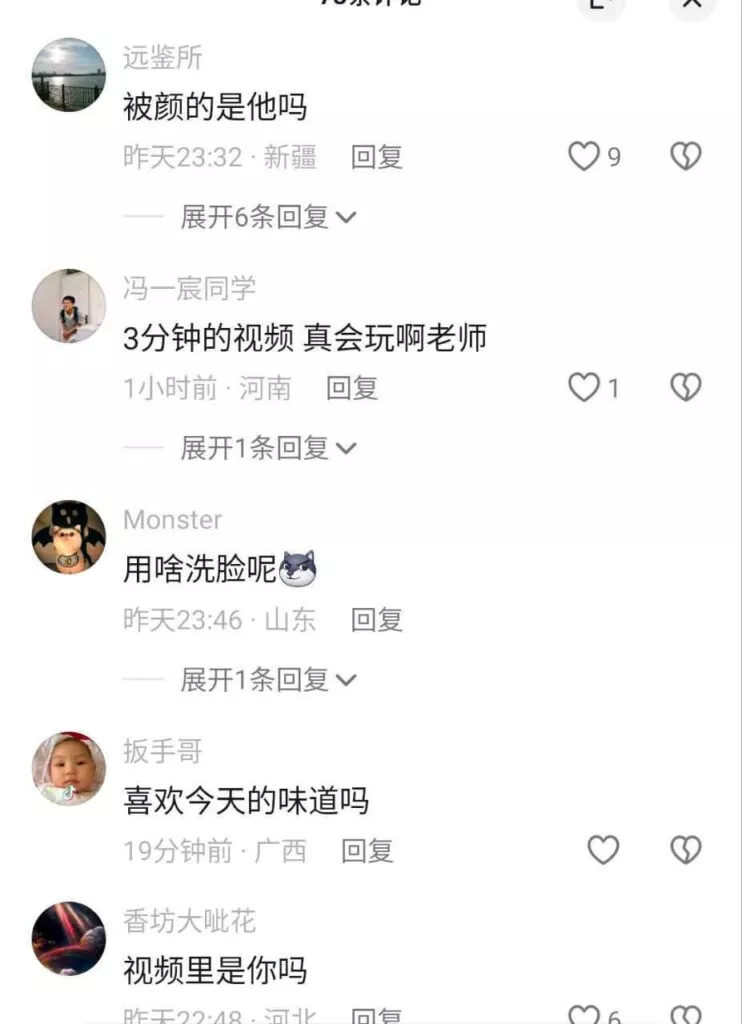Like 远鉴所's comment

click(x=584, y=157)
